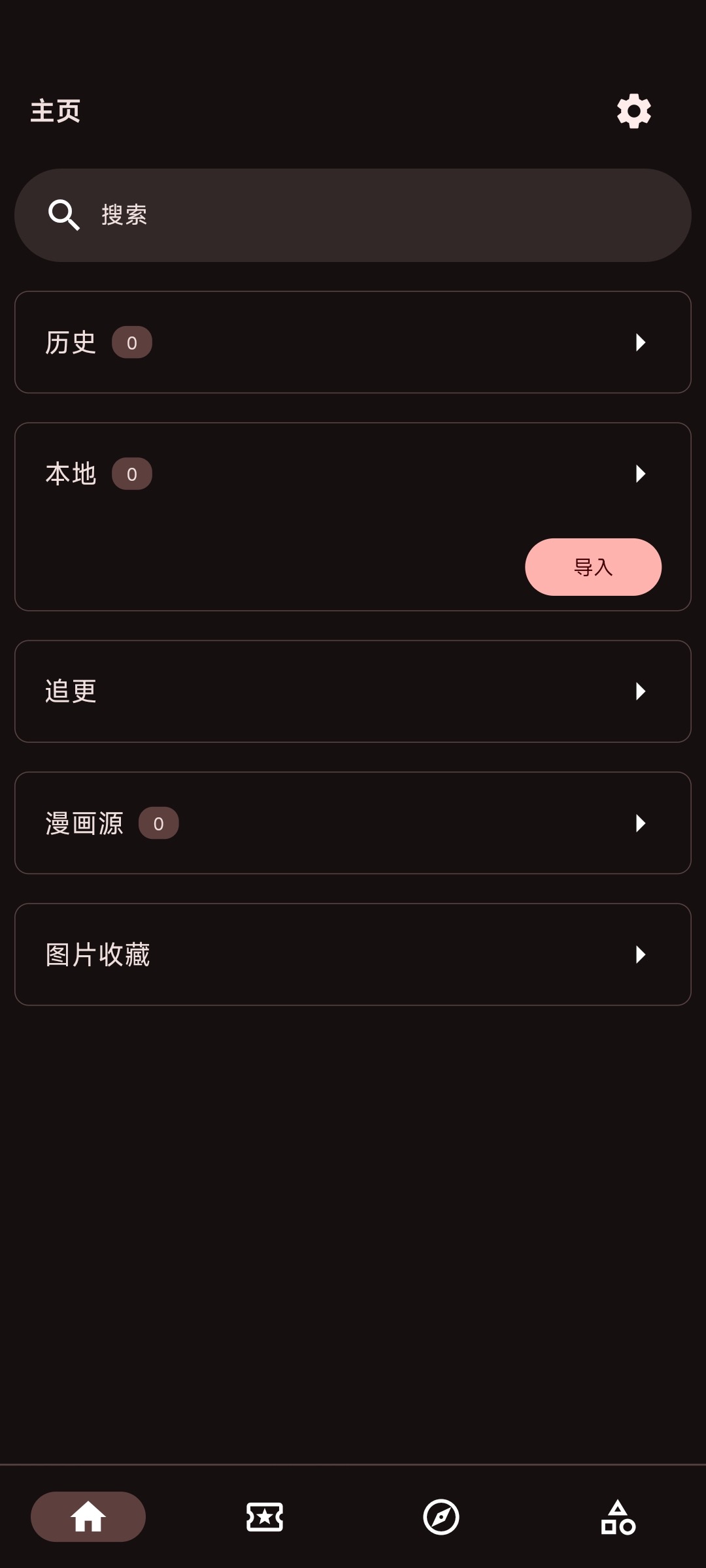Image resolution: width=706 pixels, height=1568 pixels.
Task: Tap the 本地 count badge
Action: (x=132, y=473)
